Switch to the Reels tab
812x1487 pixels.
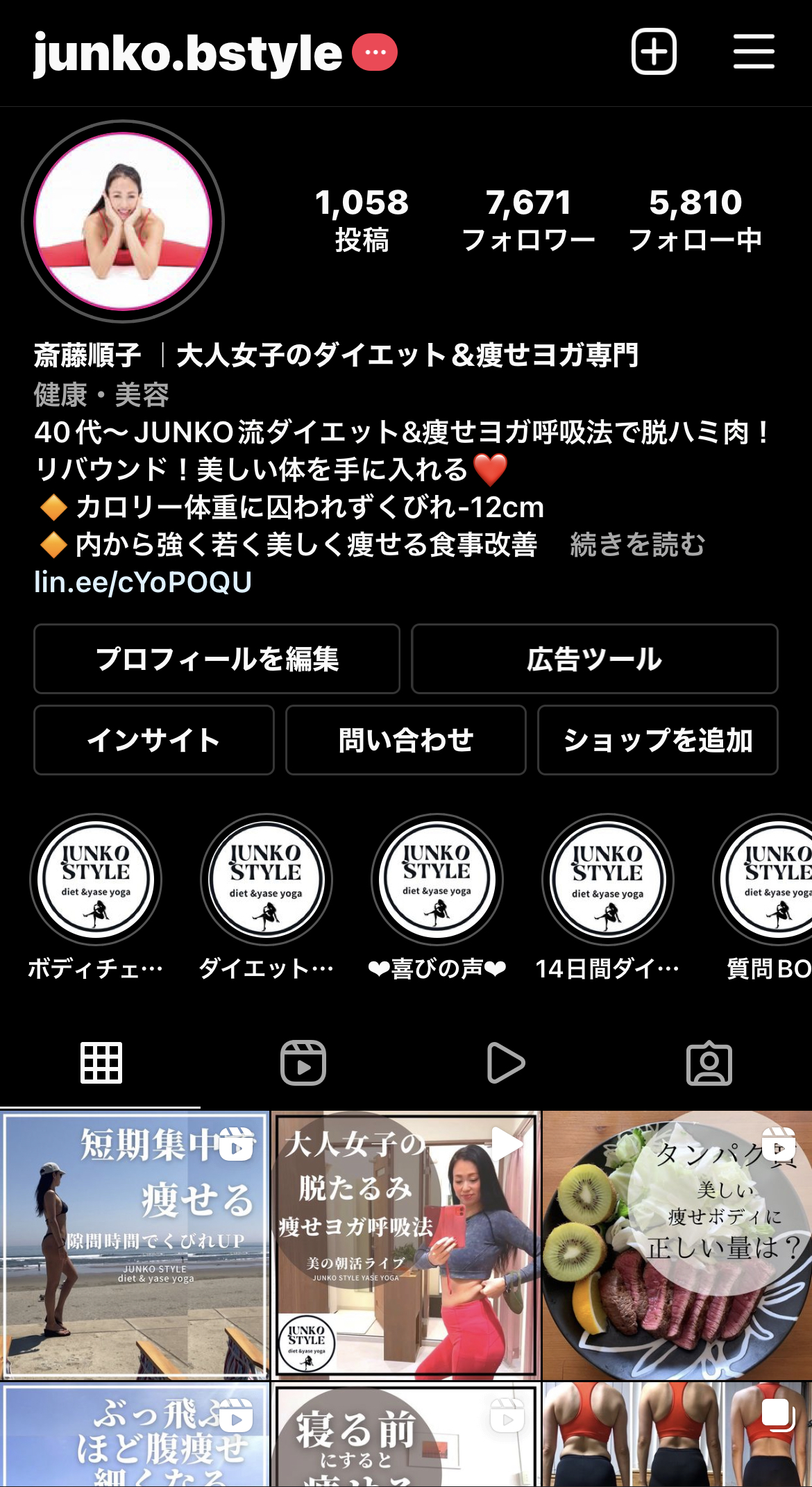coord(303,1063)
